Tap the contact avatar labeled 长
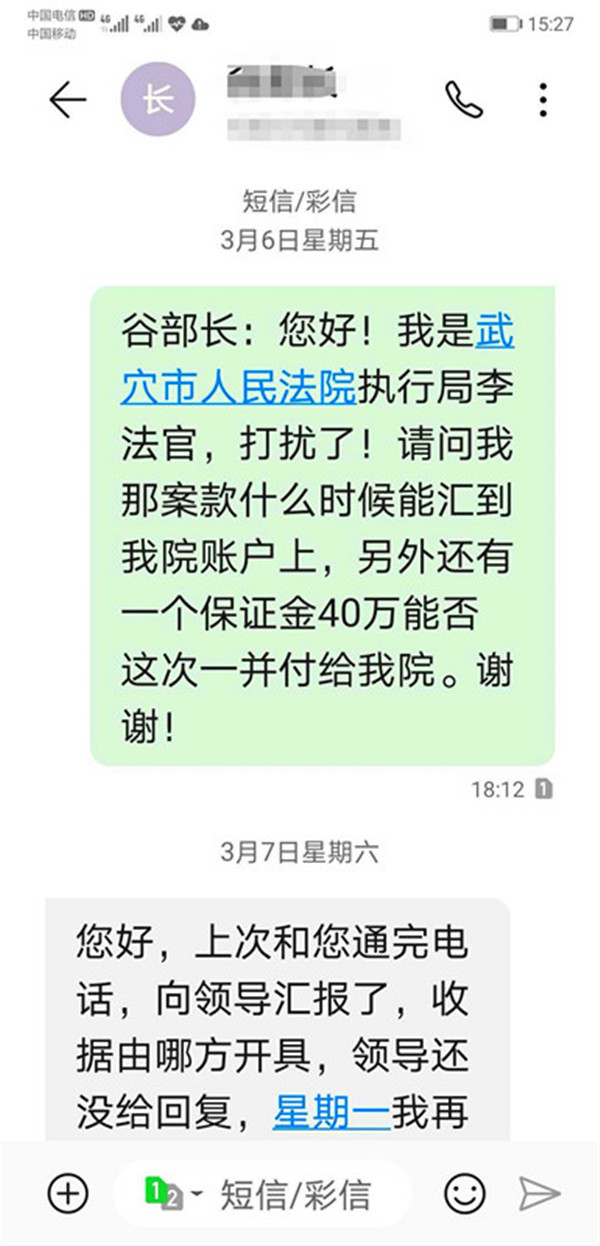This screenshot has width=600, height=1246. point(158,101)
